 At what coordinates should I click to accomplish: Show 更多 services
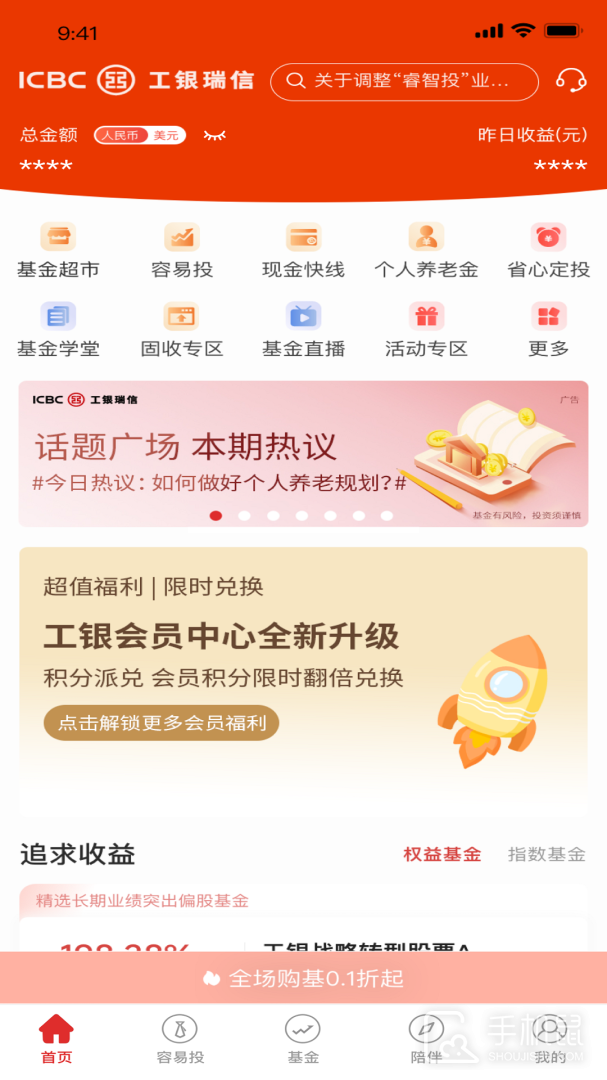coord(548,331)
